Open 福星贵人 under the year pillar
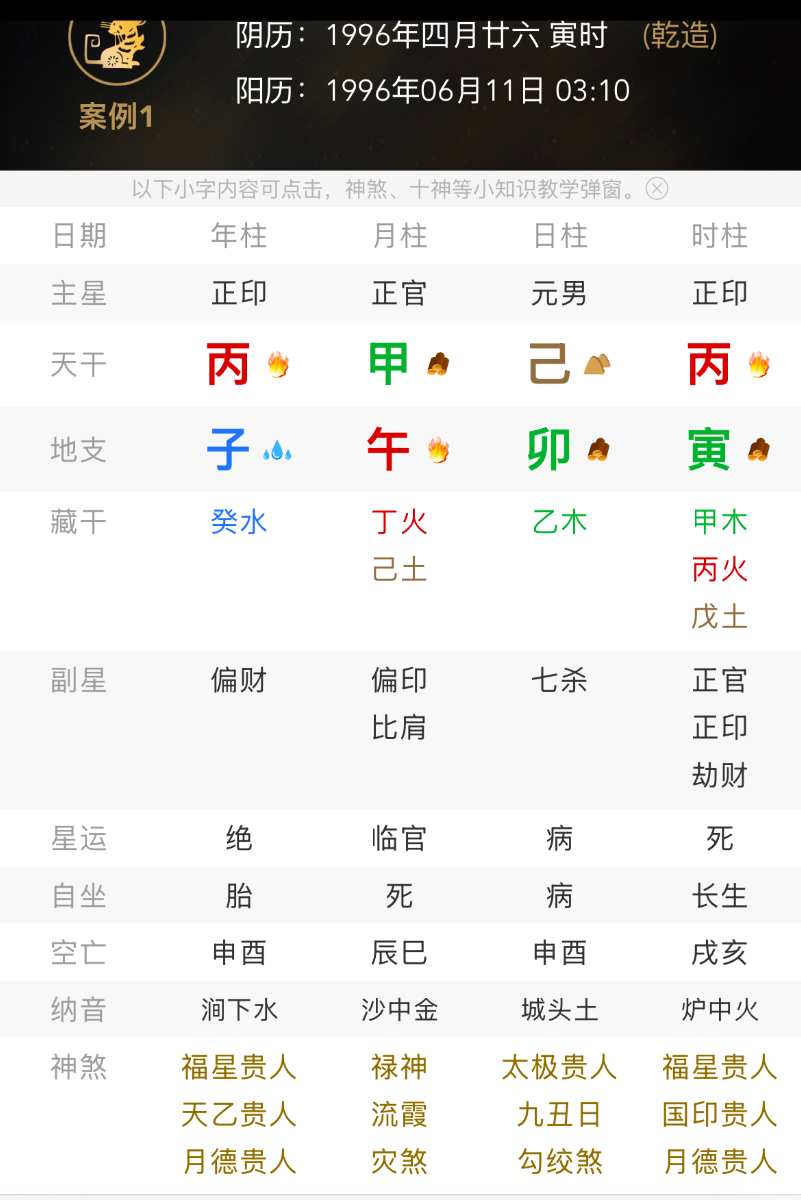Viewport: 801px width, 1200px height. click(x=239, y=1067)
